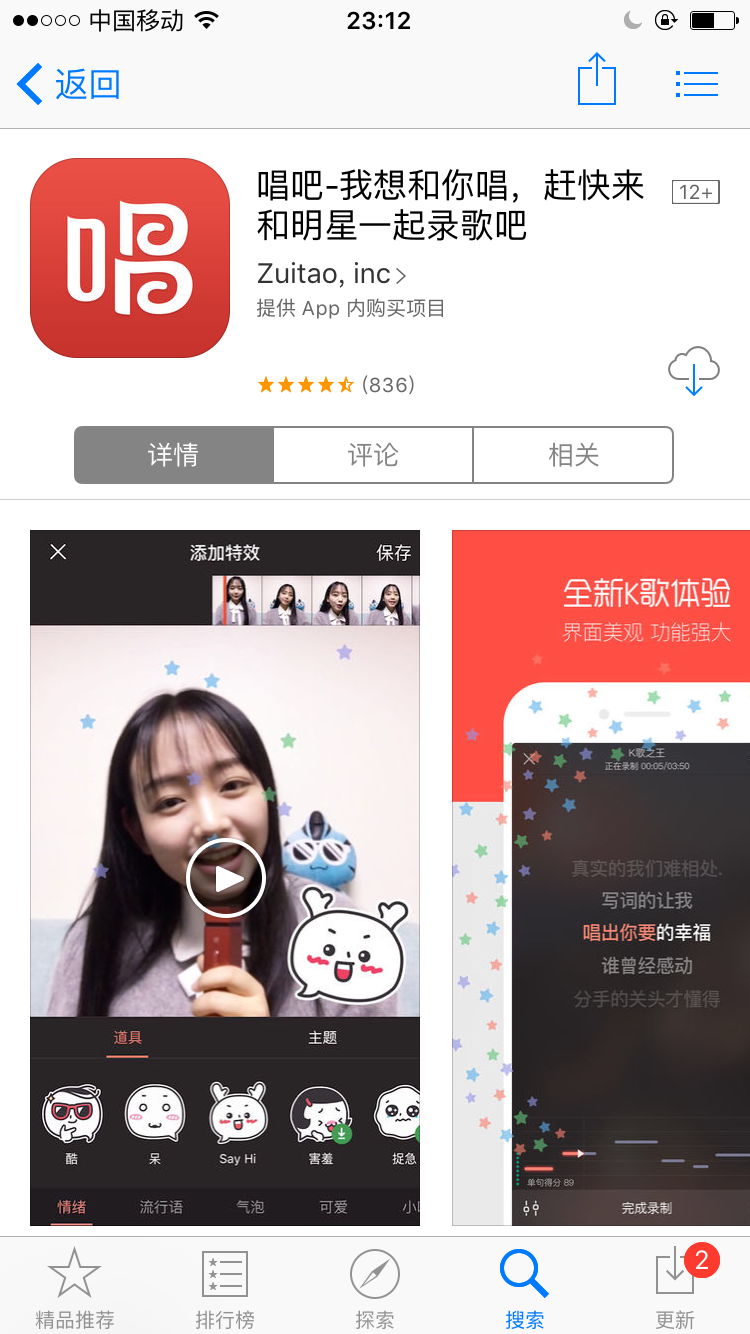
Task: Share this app page
Action: [597, 80]
